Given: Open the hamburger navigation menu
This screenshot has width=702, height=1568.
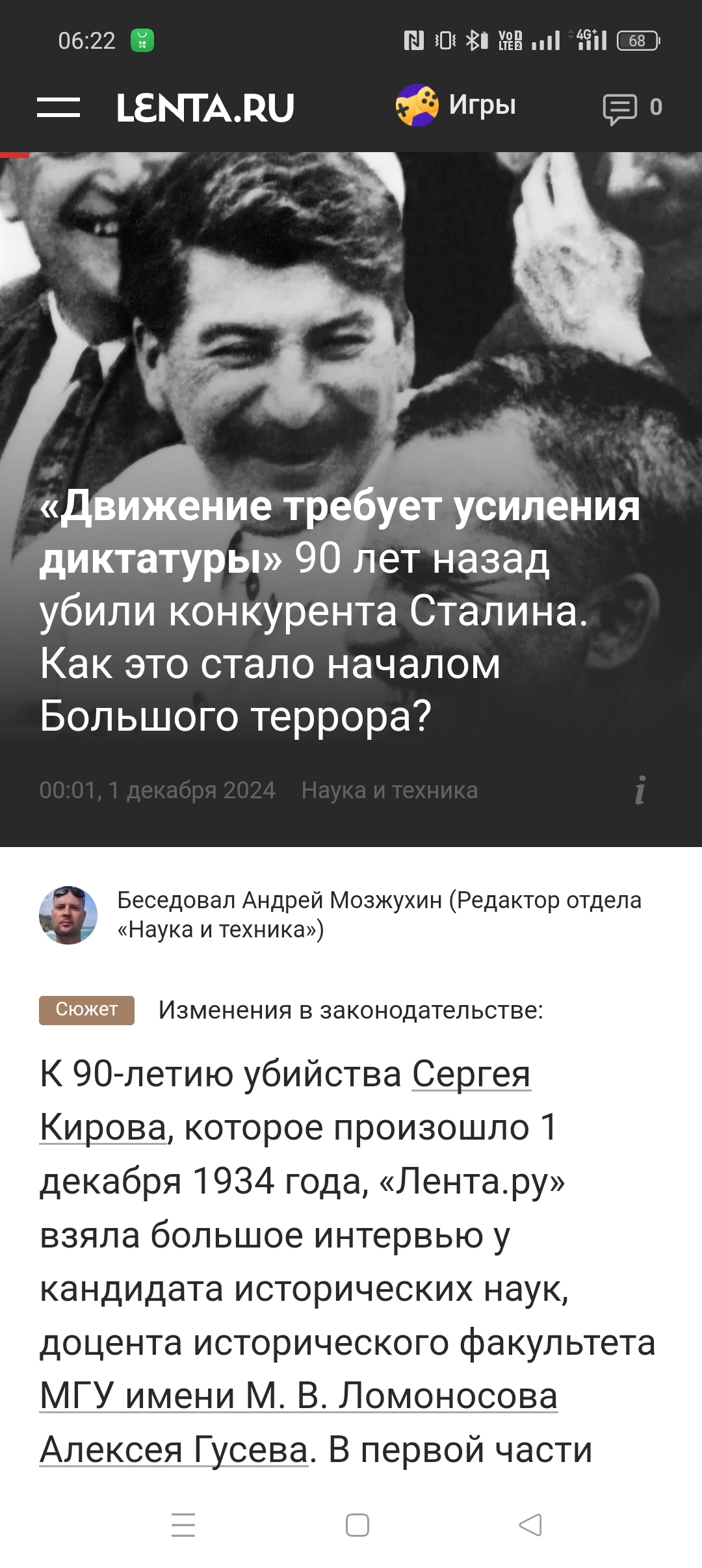Looking at the screenshot, I should (x=58, y=107).
